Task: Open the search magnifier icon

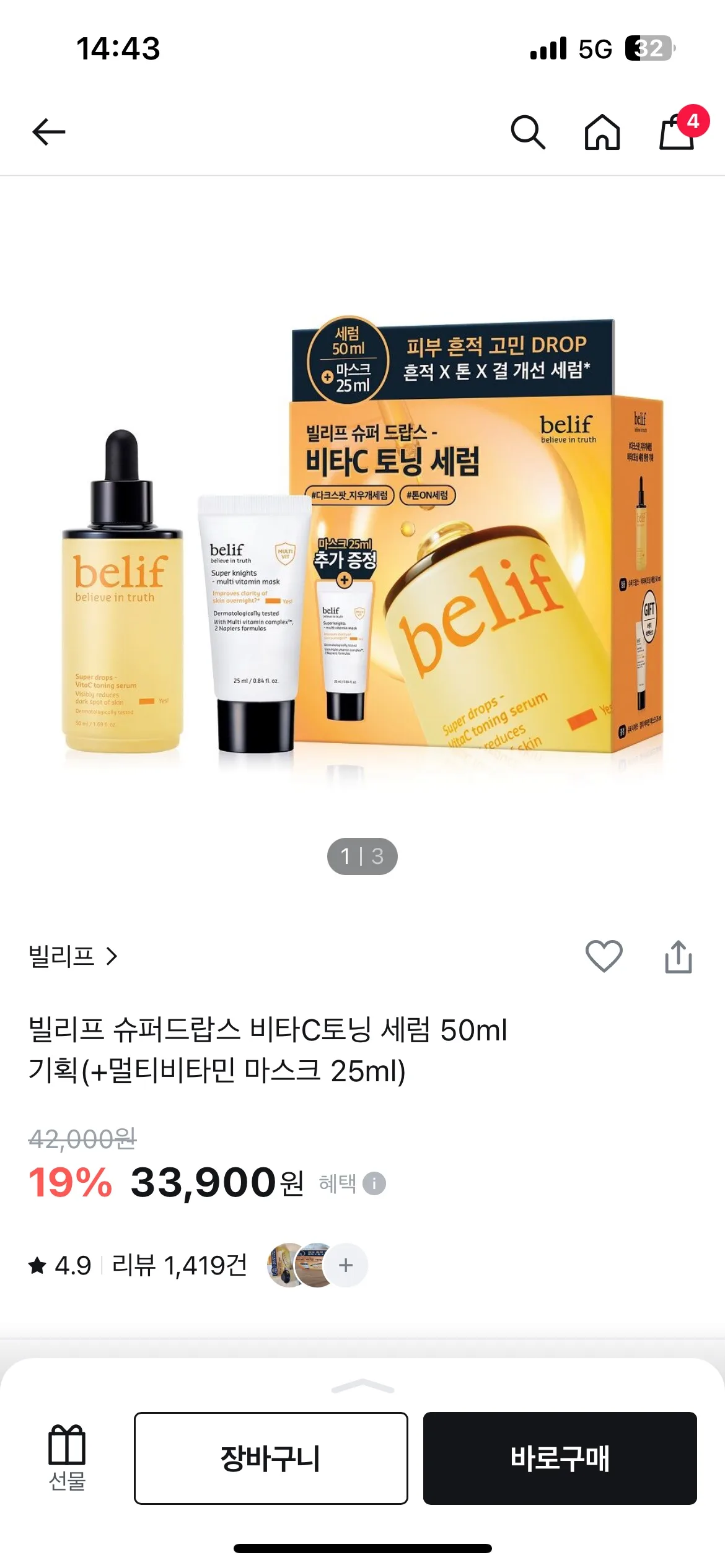Action: (527, 132)
